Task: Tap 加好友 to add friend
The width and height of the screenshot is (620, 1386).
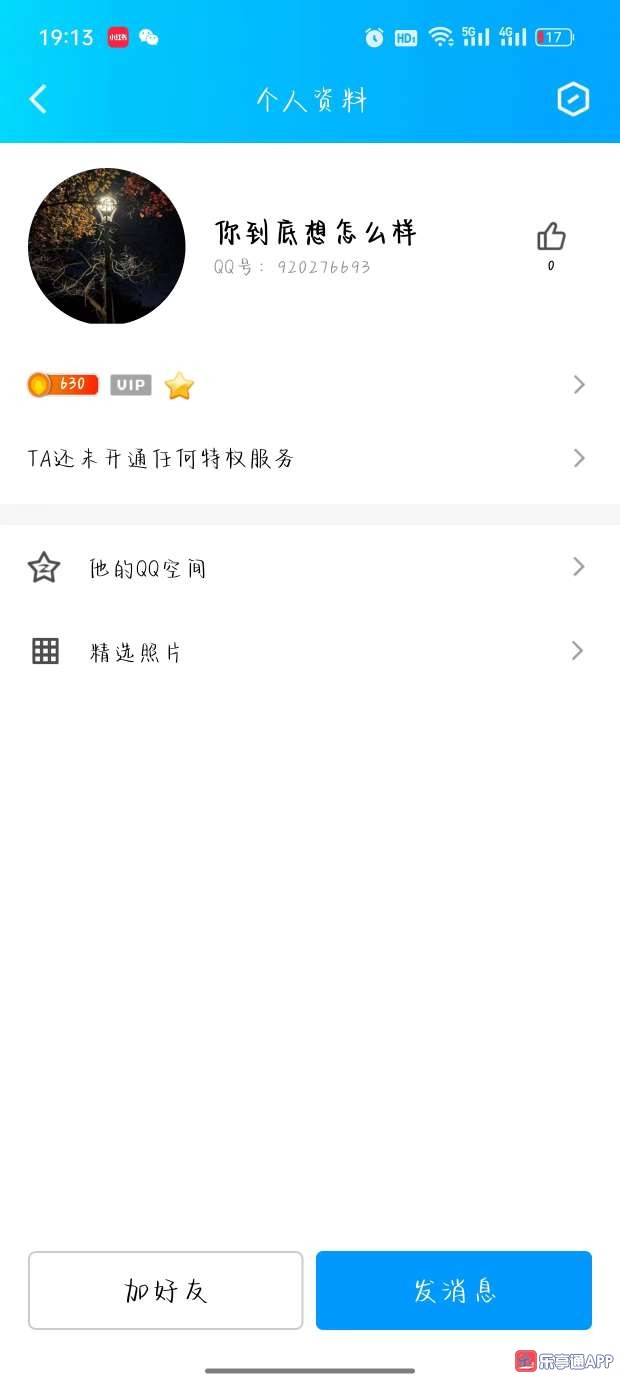Action: [x=166, y=1290]
